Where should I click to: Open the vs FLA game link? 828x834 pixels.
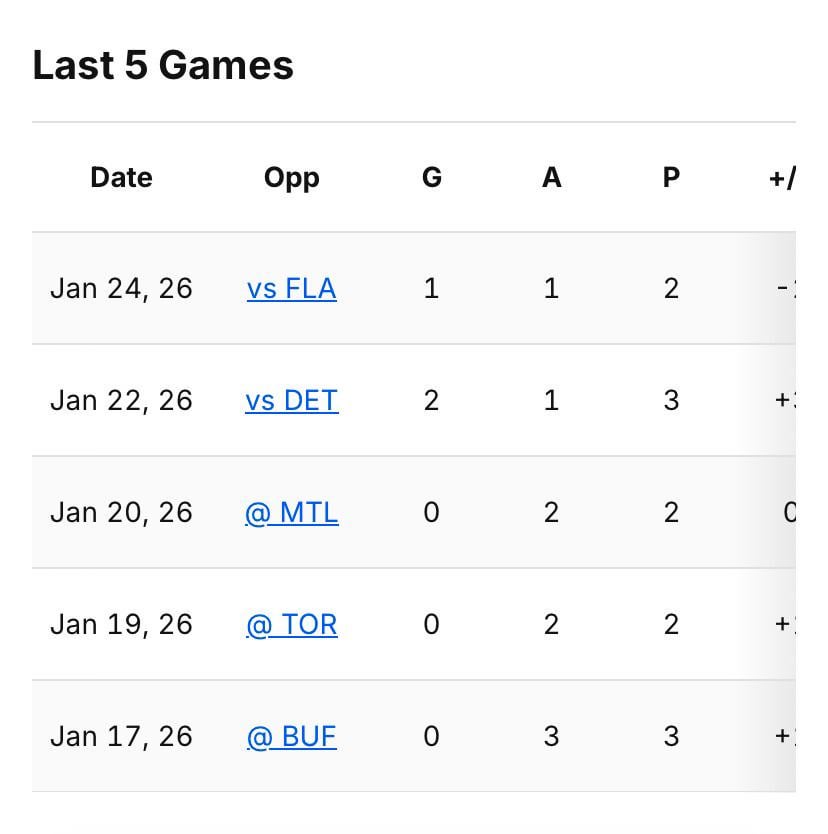click(x=291, y=288)
